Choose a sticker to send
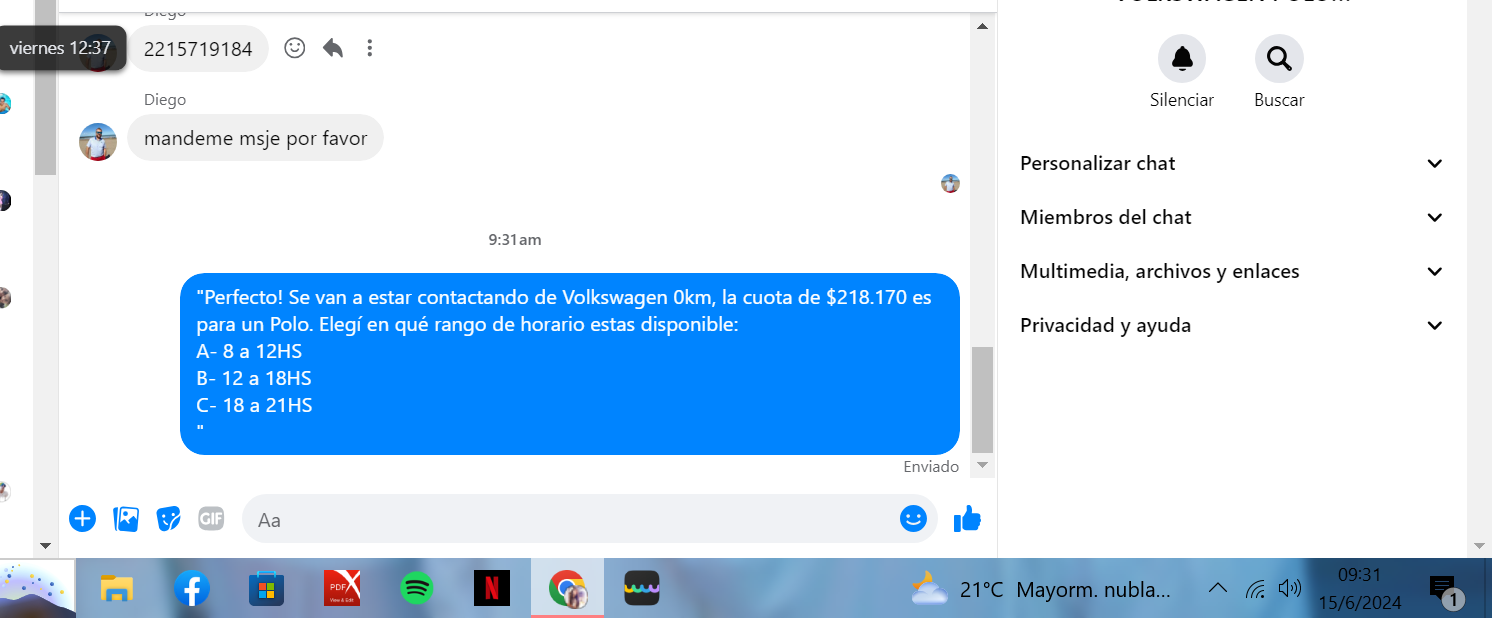Screen dimensions: 1492x618 [169, 518]
